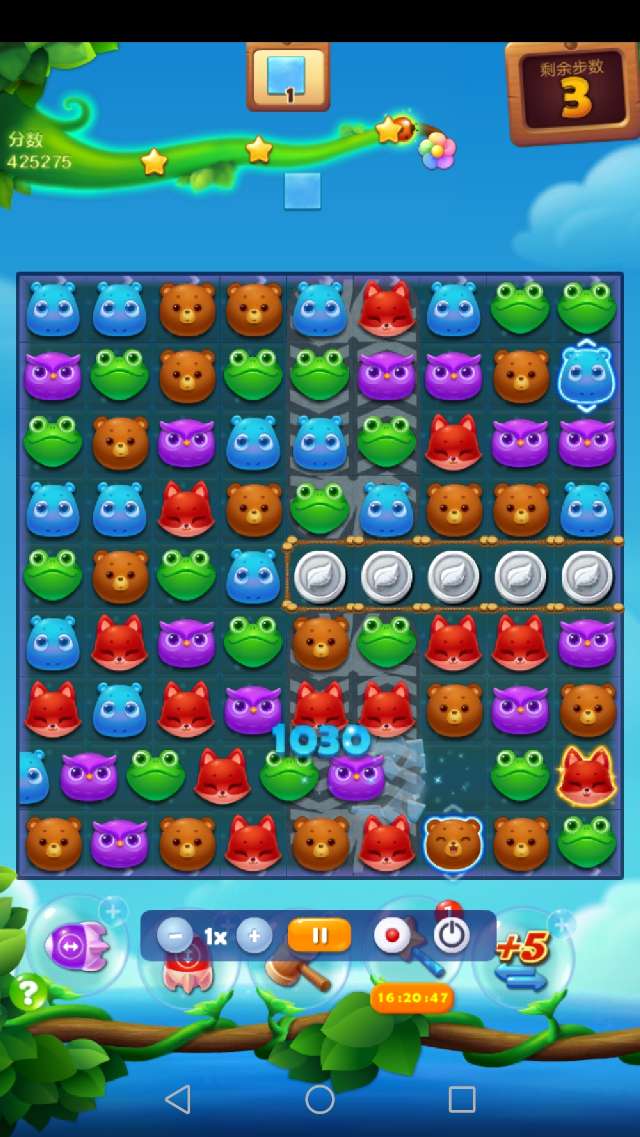Tap the highlighted brown bear tile
This screenshot has height=1137, width=640.
coord(453,842)
